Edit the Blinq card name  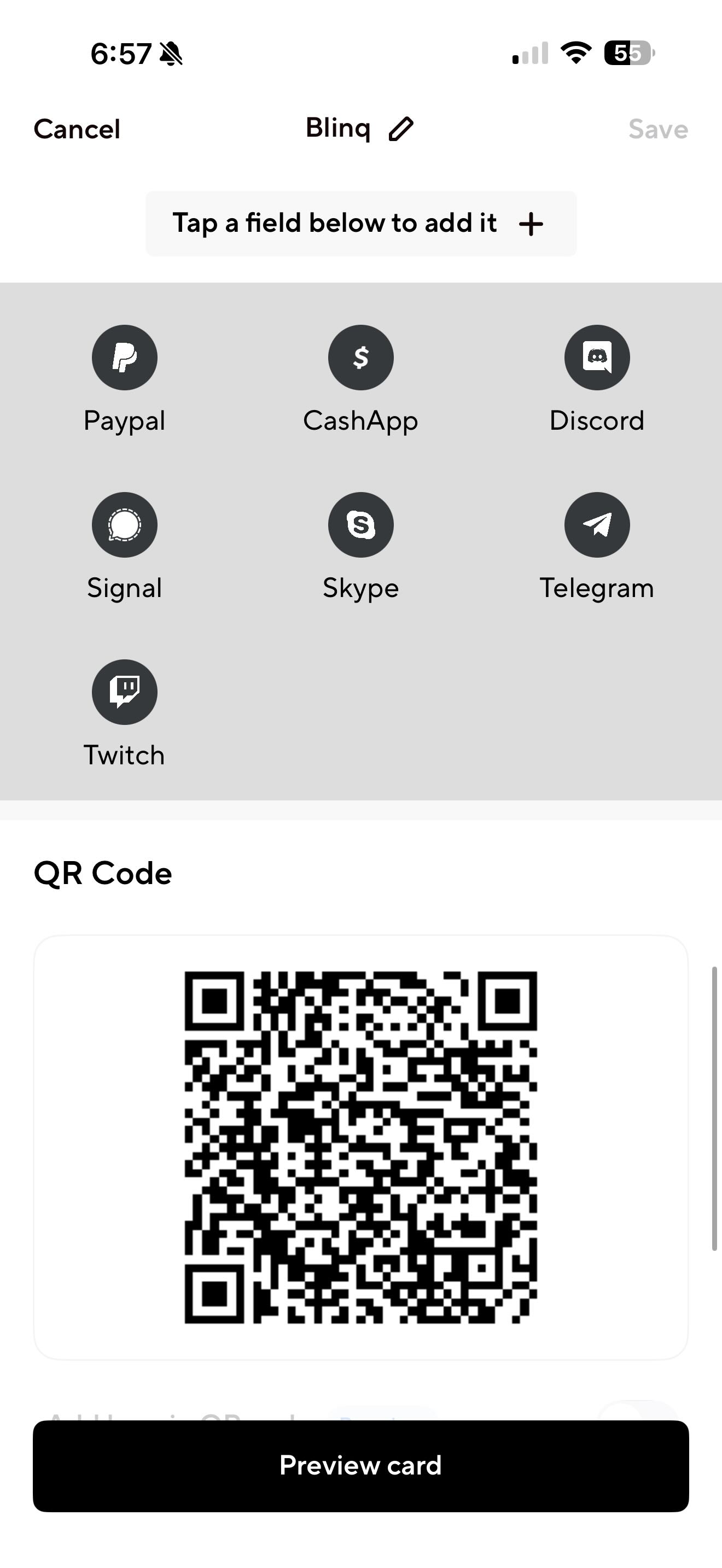tap(400, 129)
